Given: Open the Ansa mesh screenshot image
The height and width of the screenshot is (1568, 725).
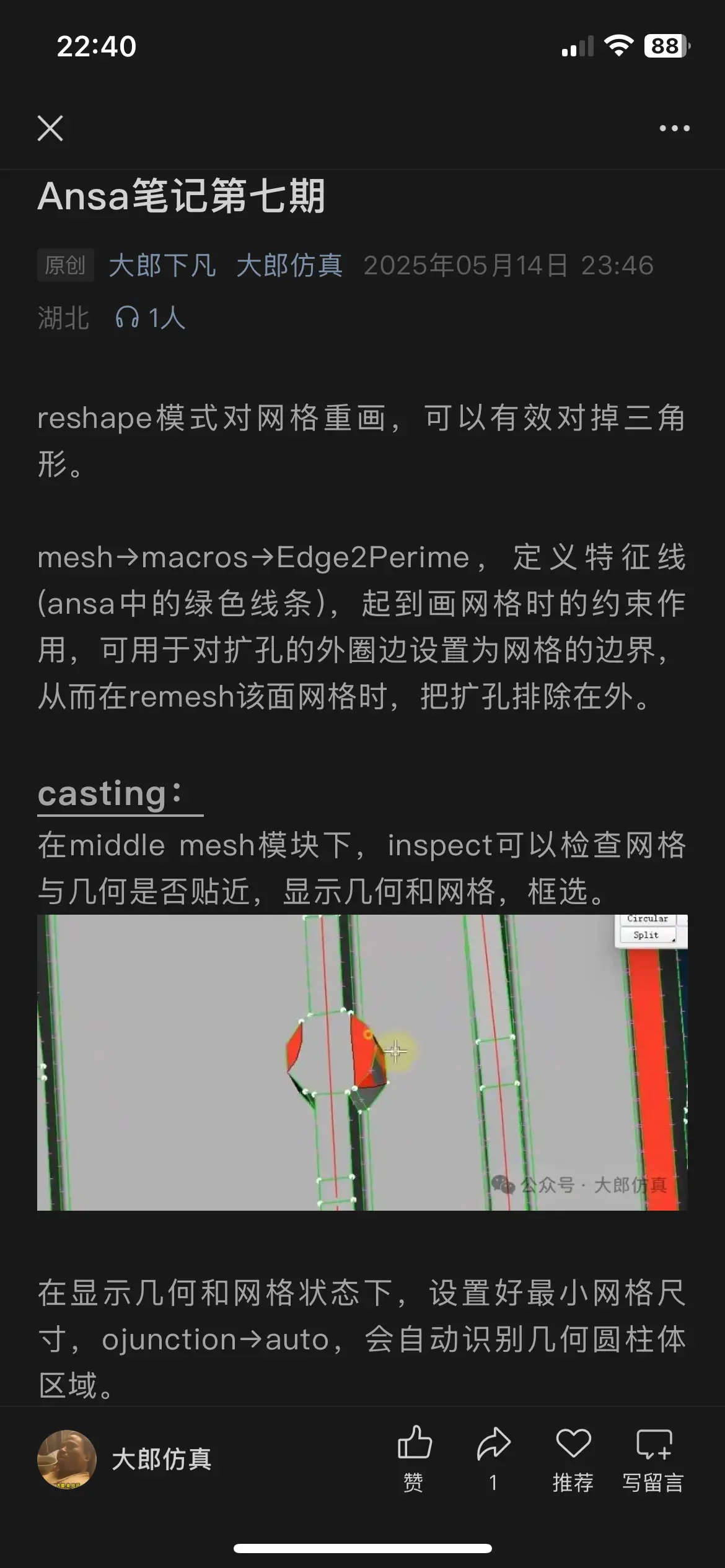Looking at the screenshot, I should click(x=362, y=1062).
